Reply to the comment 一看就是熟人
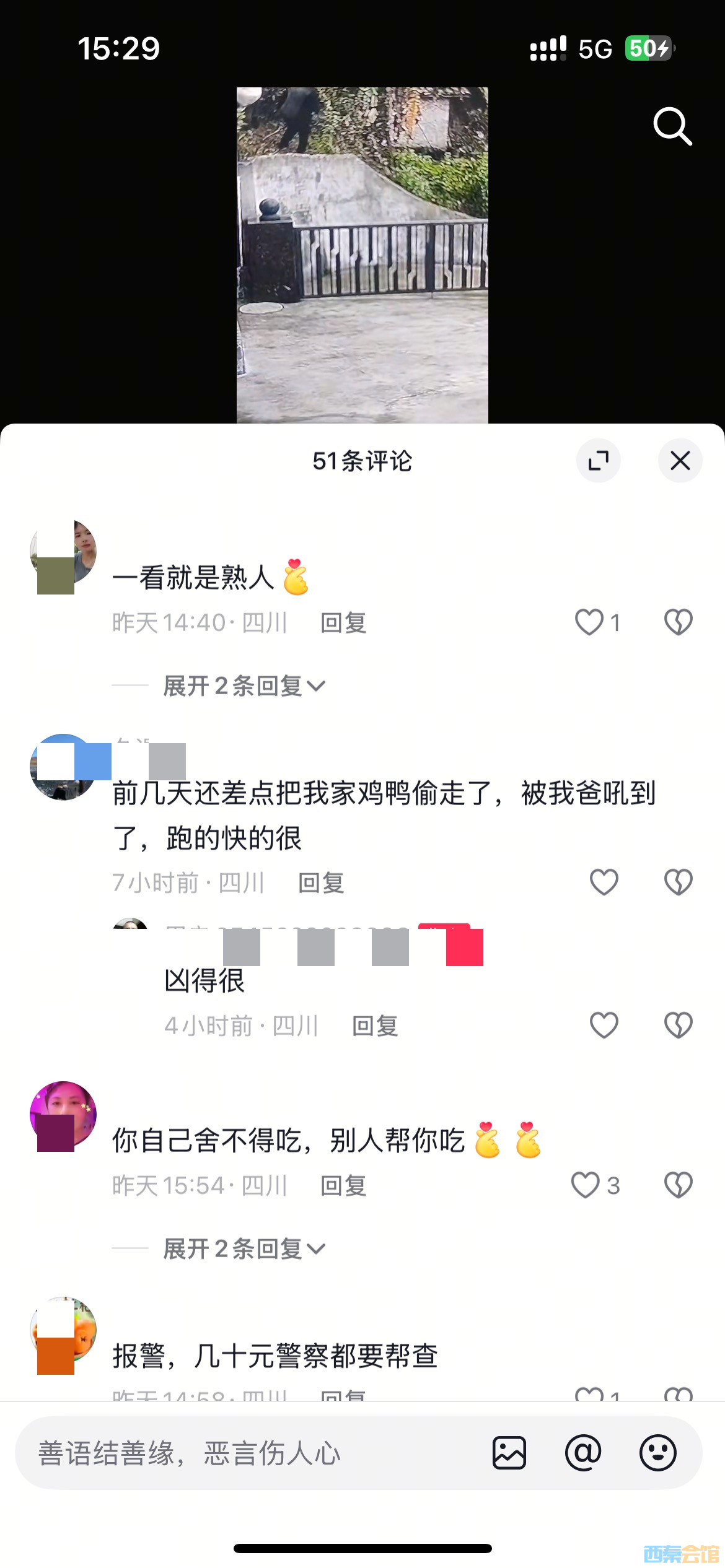Screen dimensions: 725x1568 coord(343,623)
